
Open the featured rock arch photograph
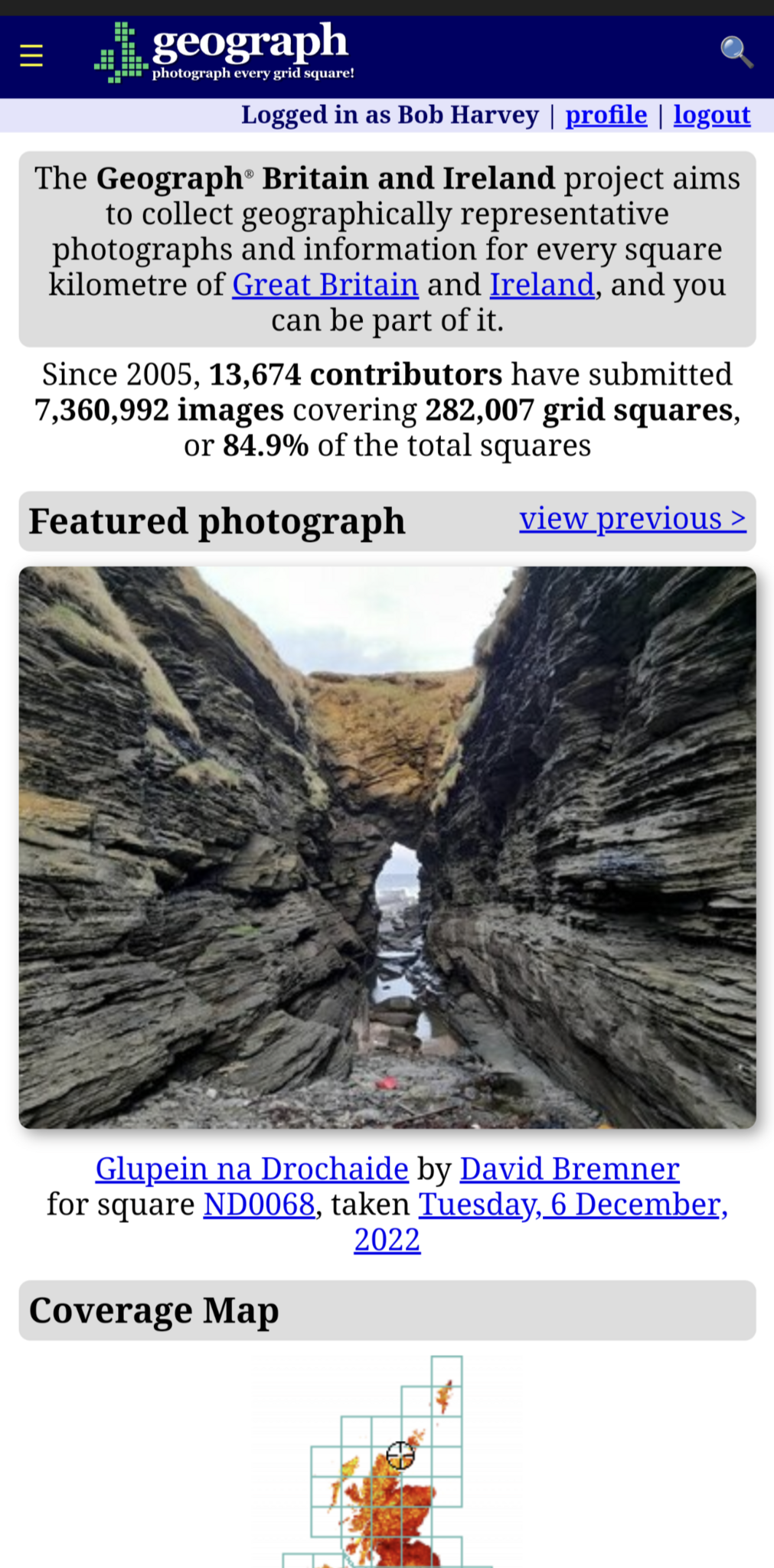pyautogui.click(x=387, y=846)
